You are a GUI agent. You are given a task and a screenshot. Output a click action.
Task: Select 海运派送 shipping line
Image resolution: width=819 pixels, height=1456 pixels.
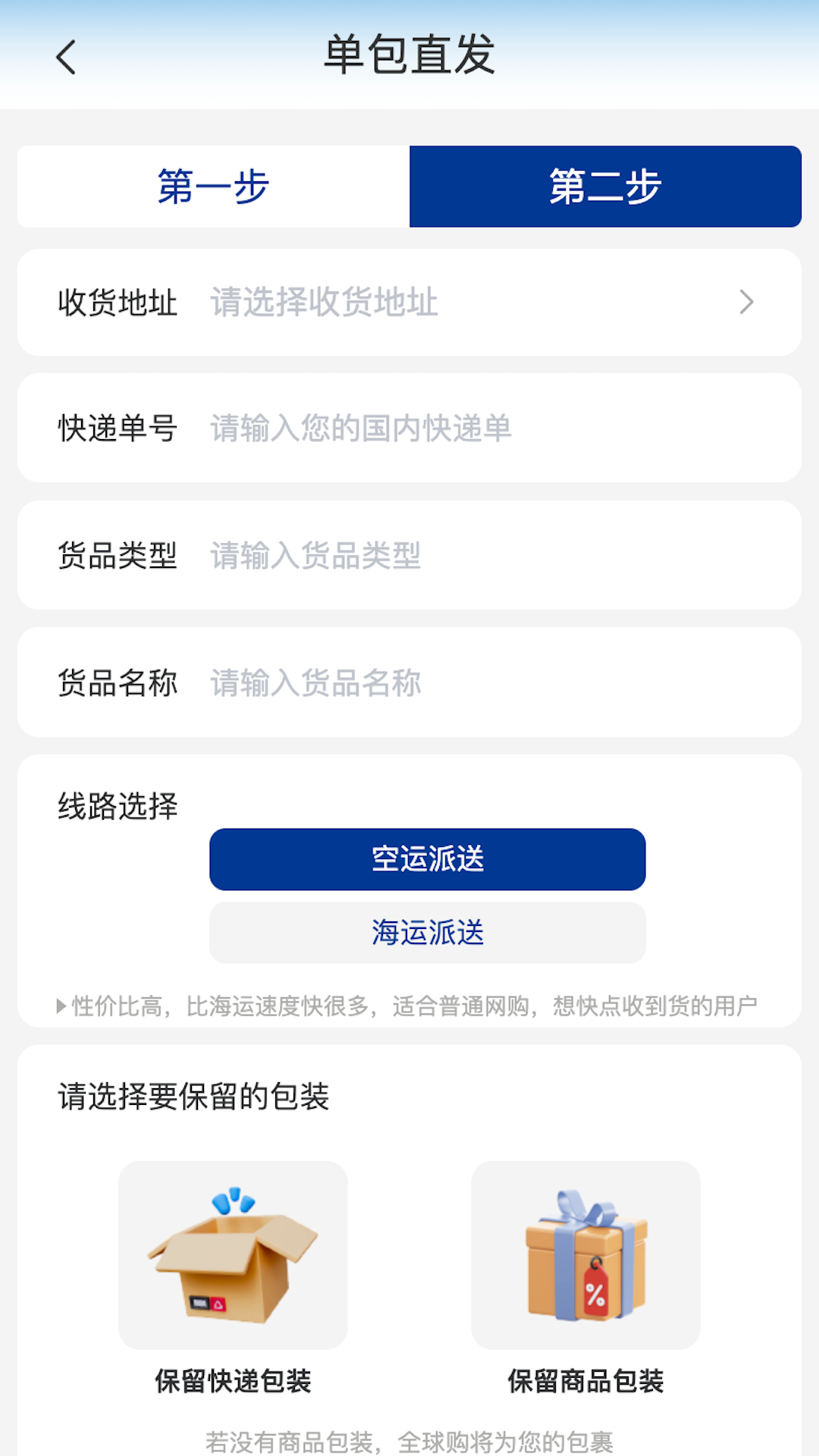point(426,933)
